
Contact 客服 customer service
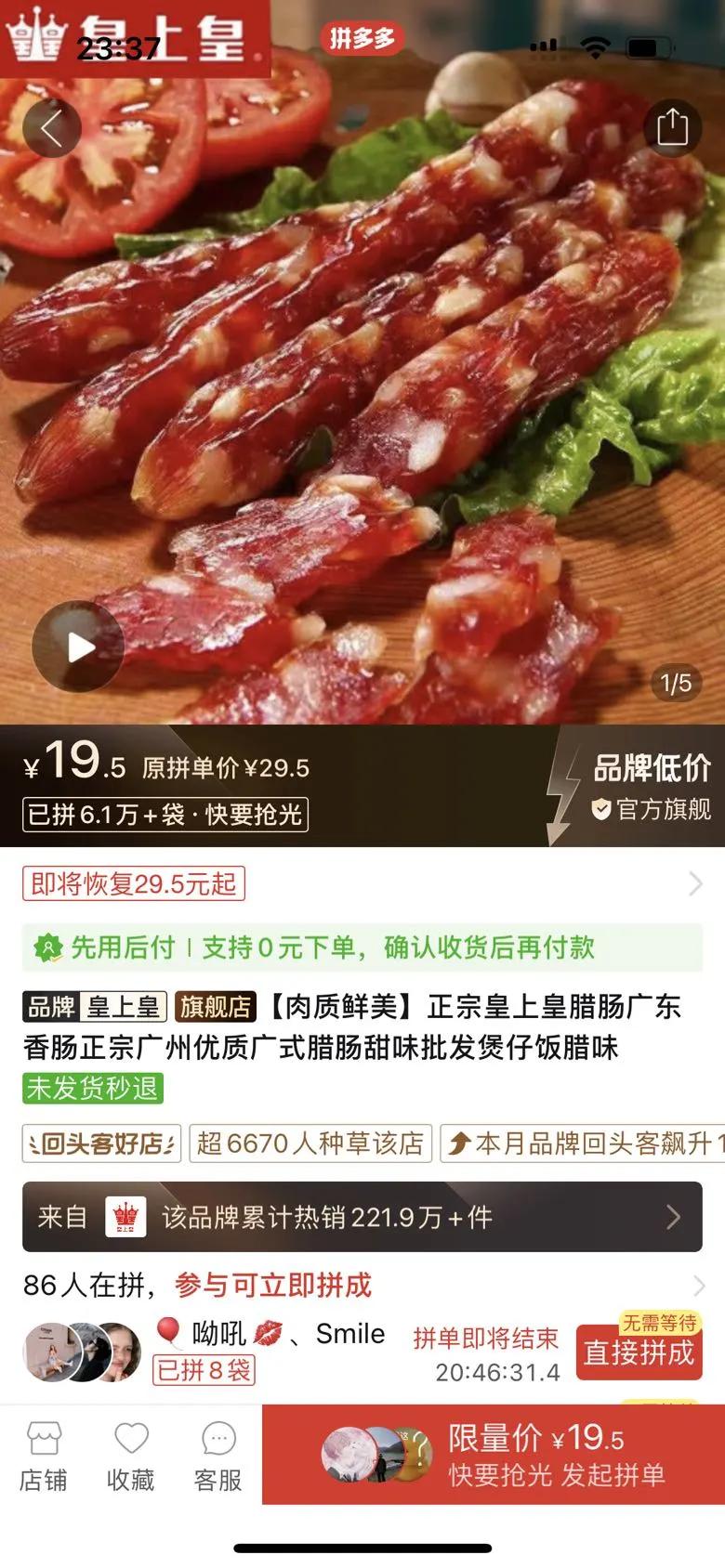pyautogui.click(x=218, y=1455)
